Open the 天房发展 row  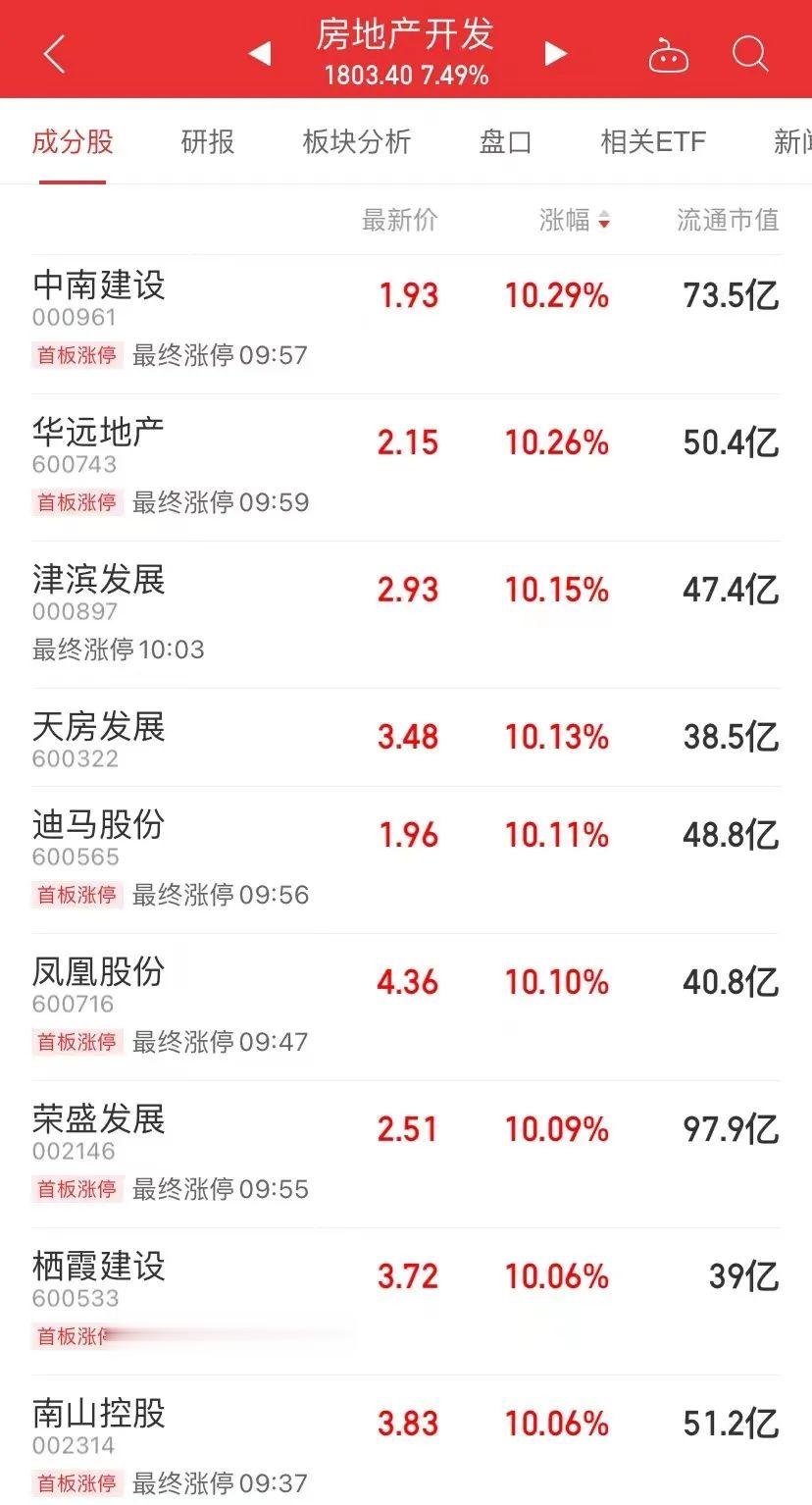coord(406,738)
